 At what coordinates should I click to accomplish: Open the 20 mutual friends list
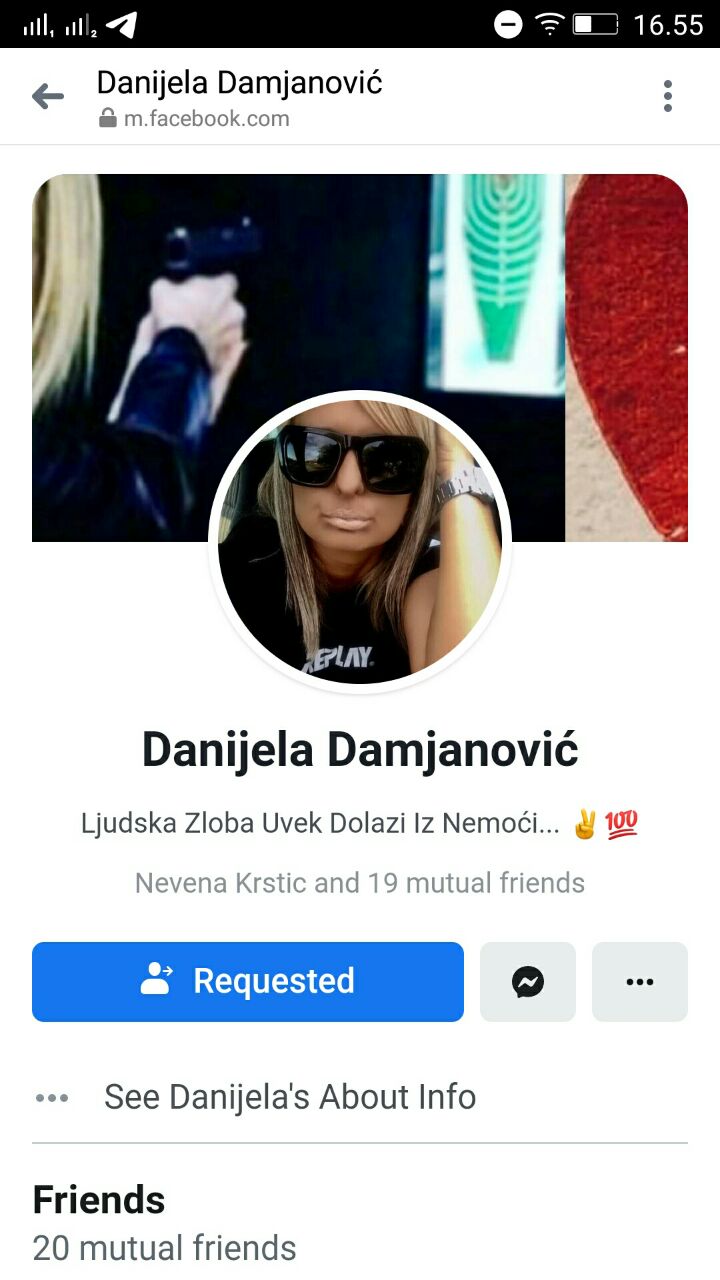coord(165,1248)
